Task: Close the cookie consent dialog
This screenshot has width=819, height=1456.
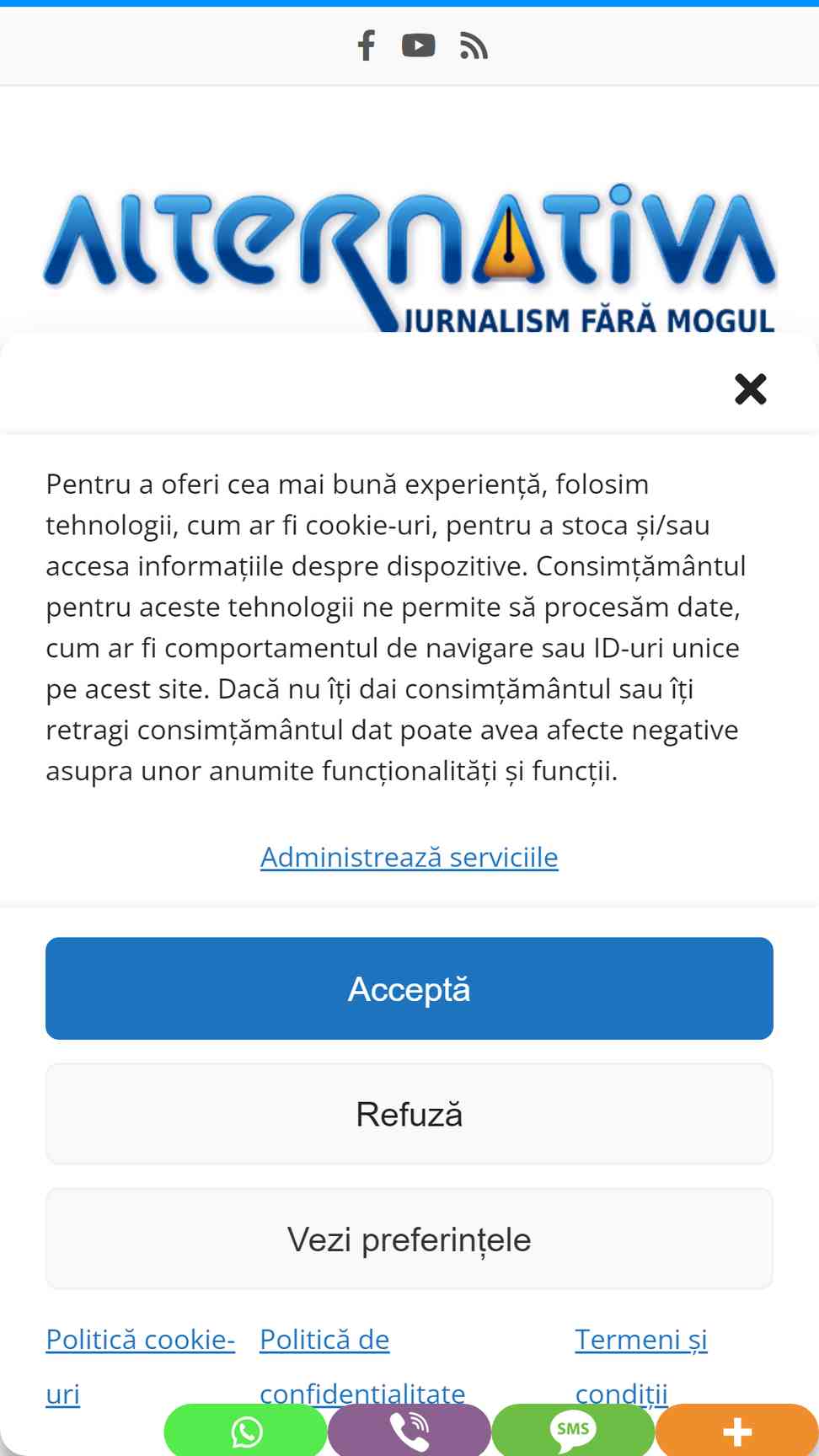Action: 750,389
